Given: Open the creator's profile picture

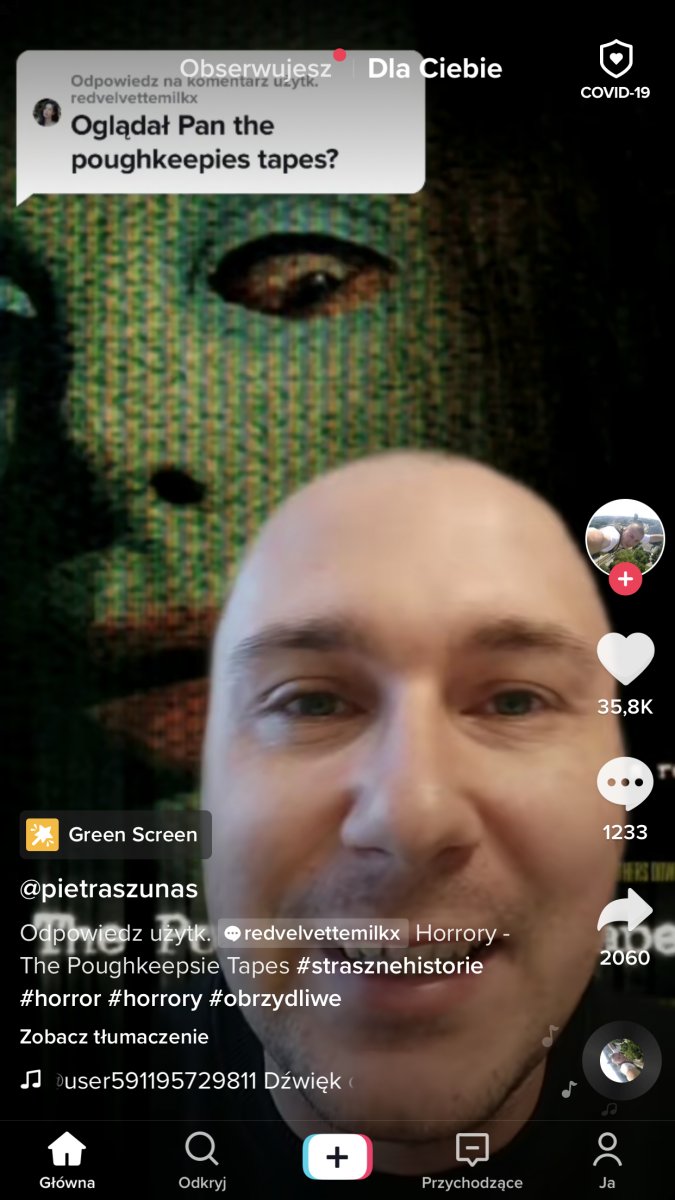Looking at the screenshot, I should [x=625, y=538].
